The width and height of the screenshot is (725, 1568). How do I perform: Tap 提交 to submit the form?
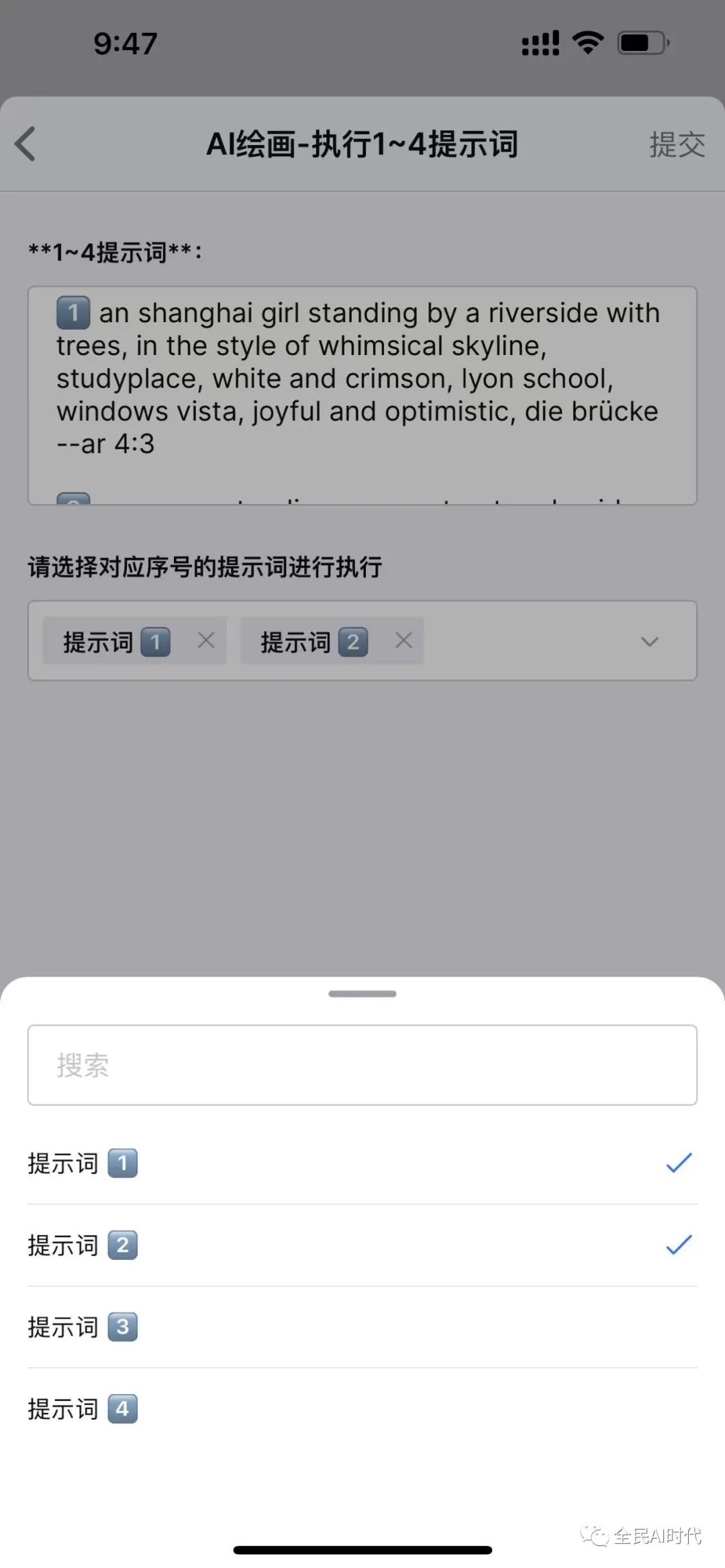pos(676,145)
